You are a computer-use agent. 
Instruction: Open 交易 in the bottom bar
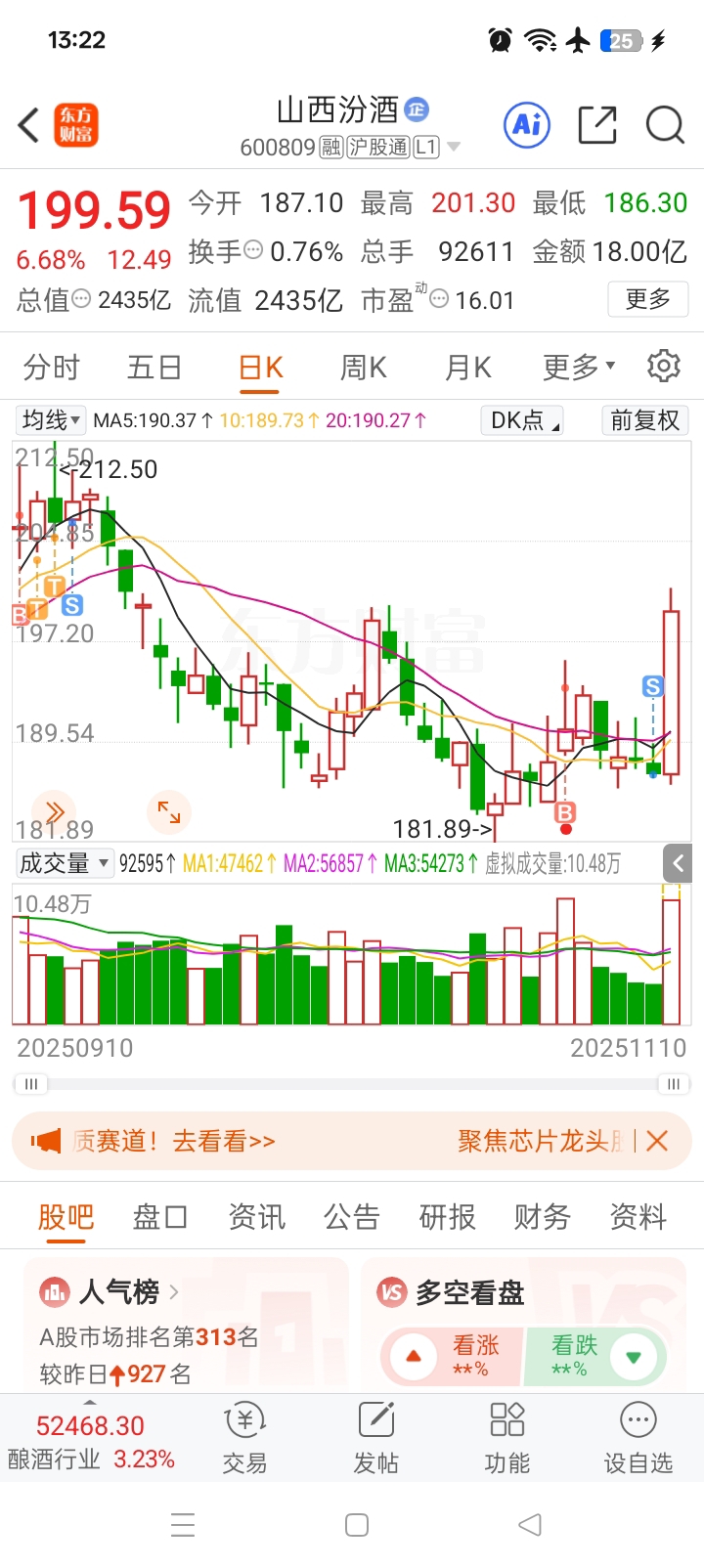coord(244,1438)
